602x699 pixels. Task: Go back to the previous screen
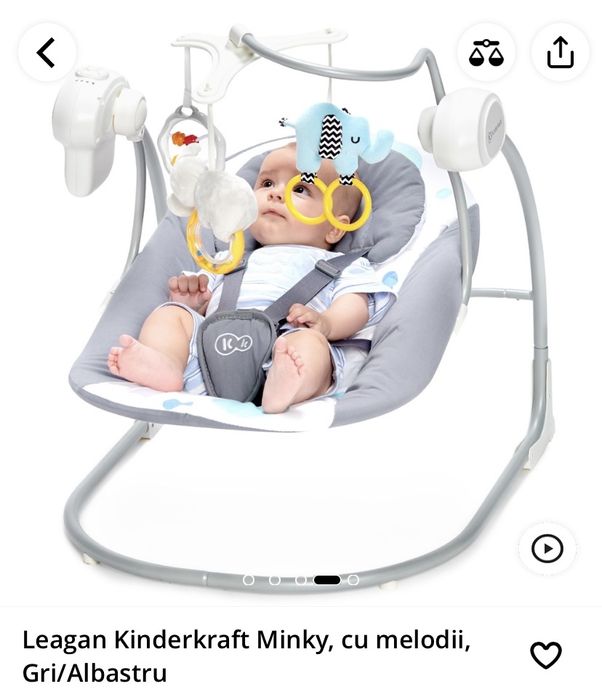coord(46,51)
